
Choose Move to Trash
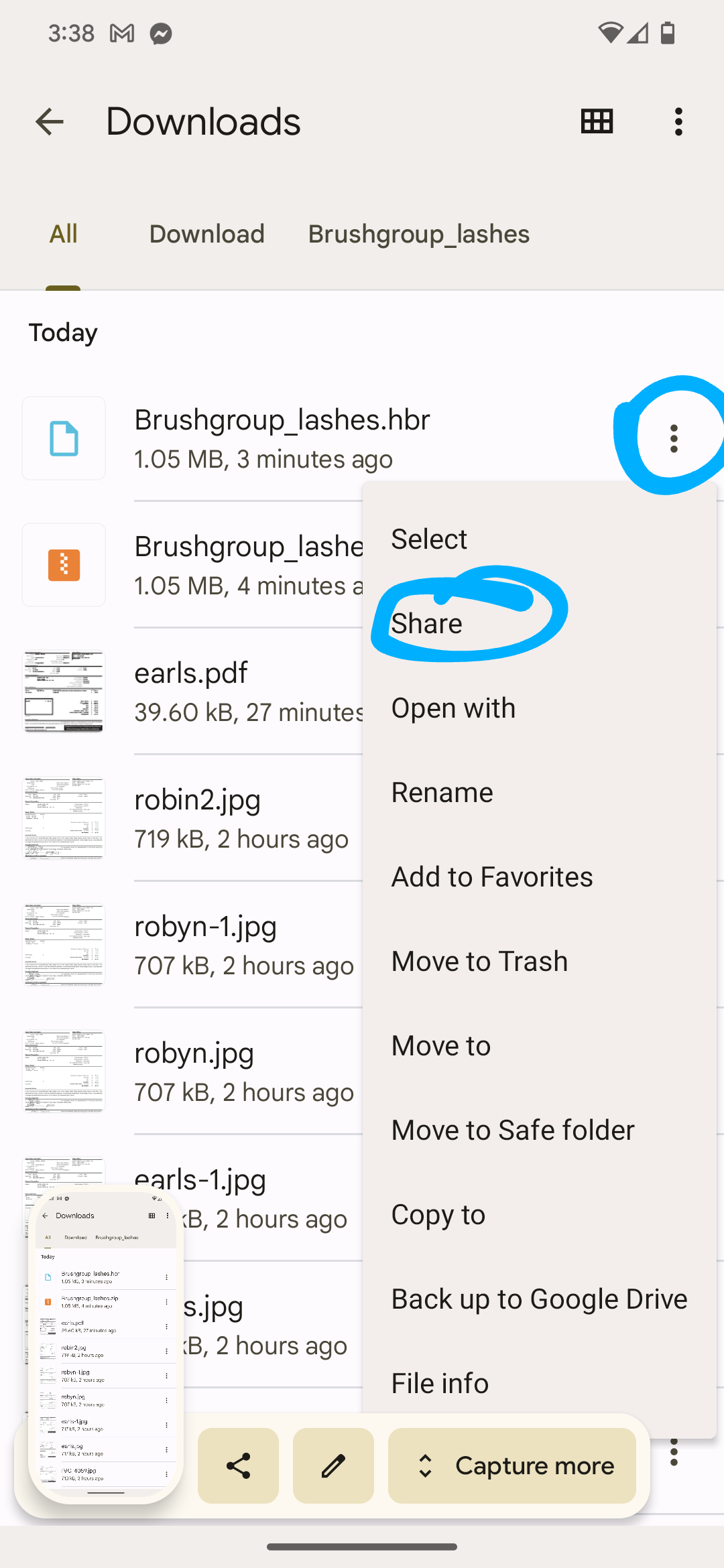[x=479, y=961]
